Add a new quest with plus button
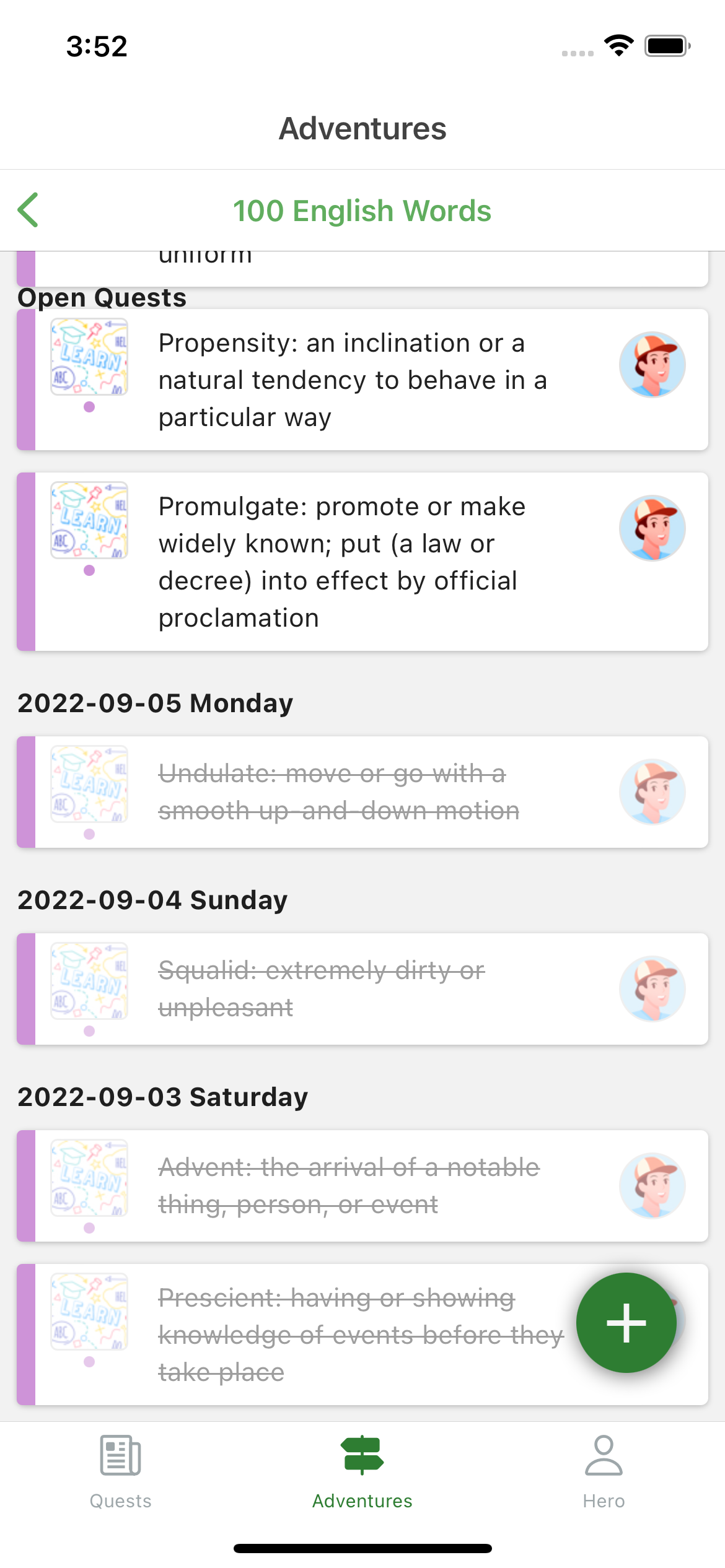This screenshot has height=1568, width=725. tap(626, 1322)
